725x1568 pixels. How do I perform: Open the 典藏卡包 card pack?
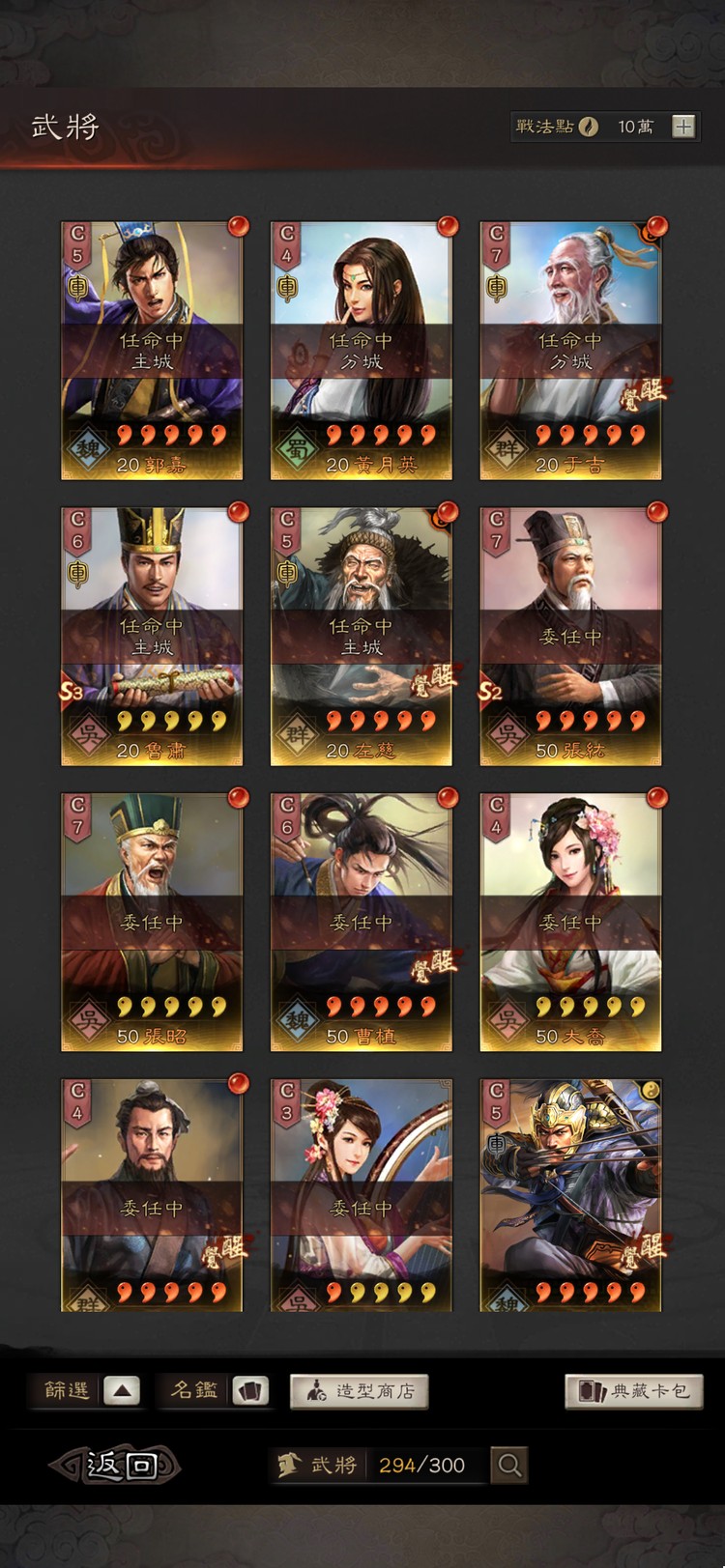click(x=633, y=1391)
